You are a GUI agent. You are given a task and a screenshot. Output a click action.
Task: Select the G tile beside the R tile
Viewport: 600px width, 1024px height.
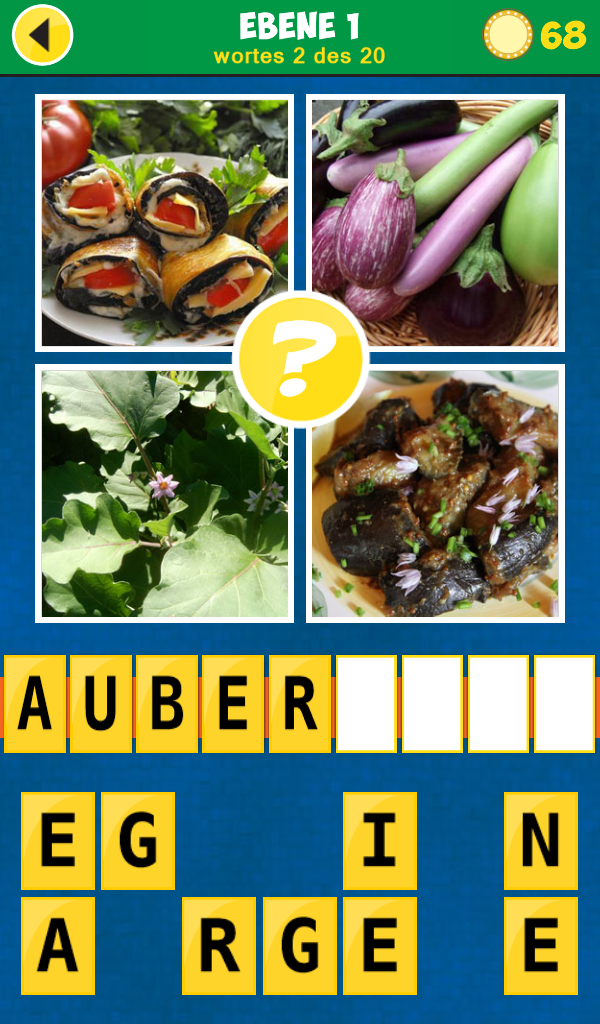tap(299, 945)
